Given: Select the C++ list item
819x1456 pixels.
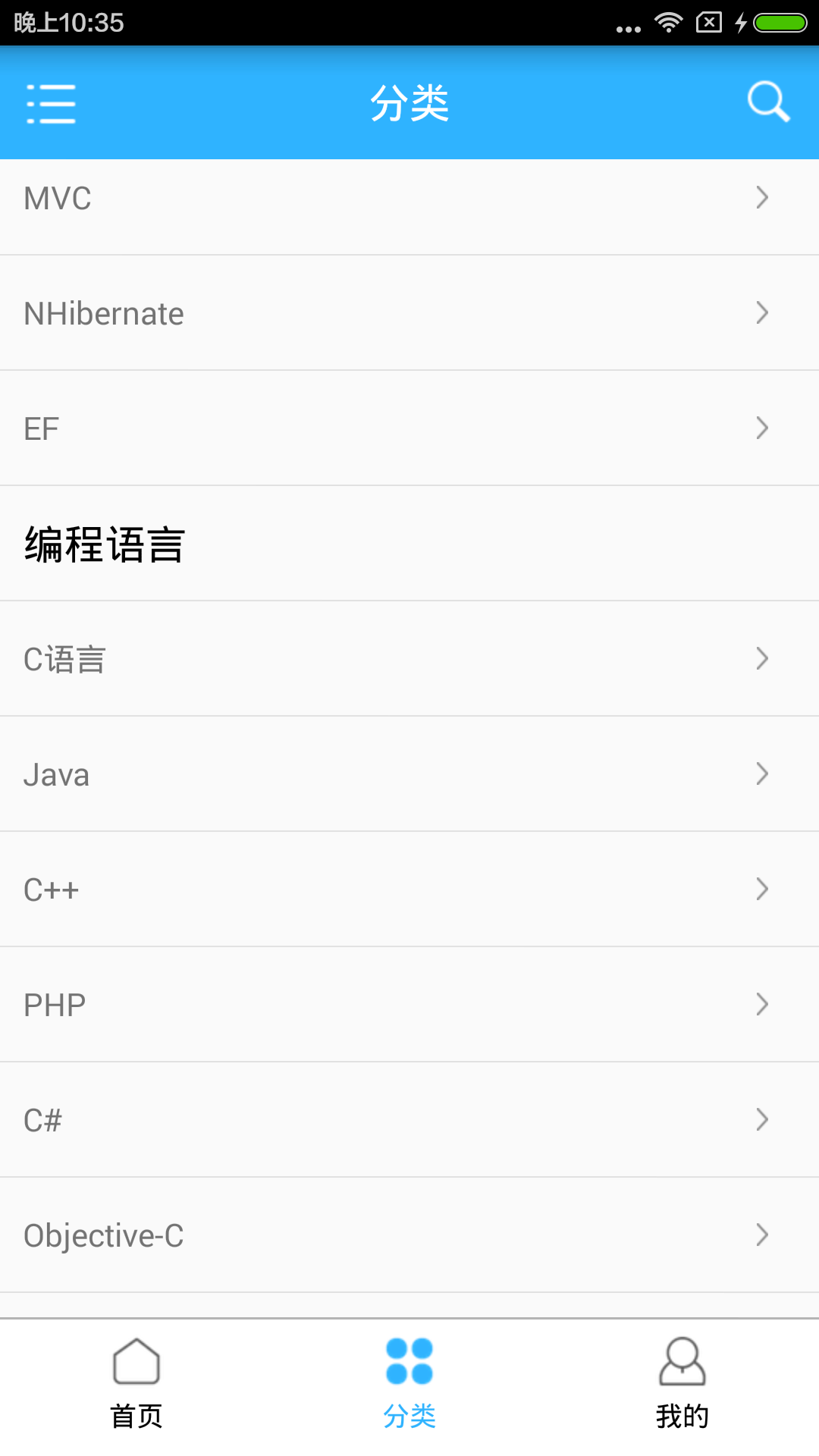Looking at the screenshot, I should point(409,889).
